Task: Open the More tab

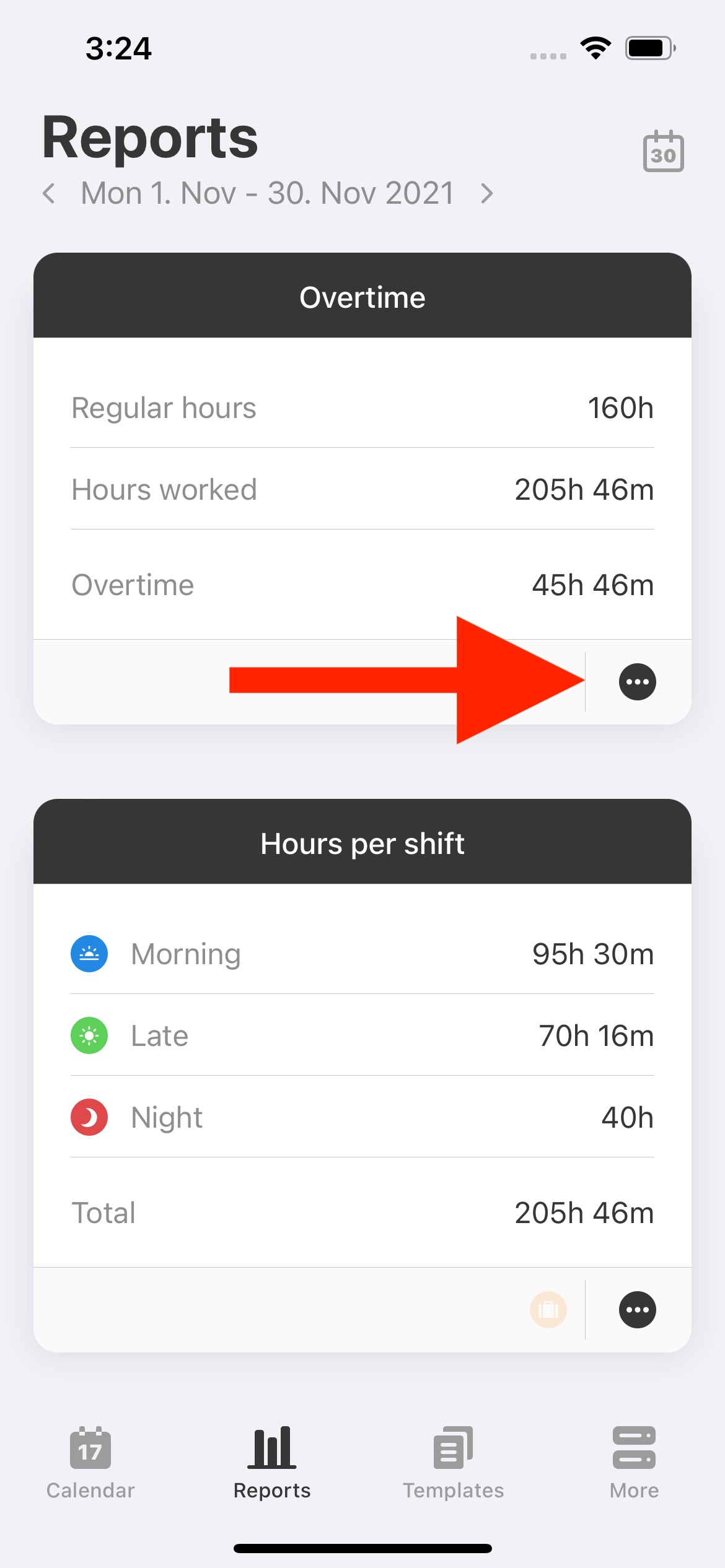Action: point(634,1463)
